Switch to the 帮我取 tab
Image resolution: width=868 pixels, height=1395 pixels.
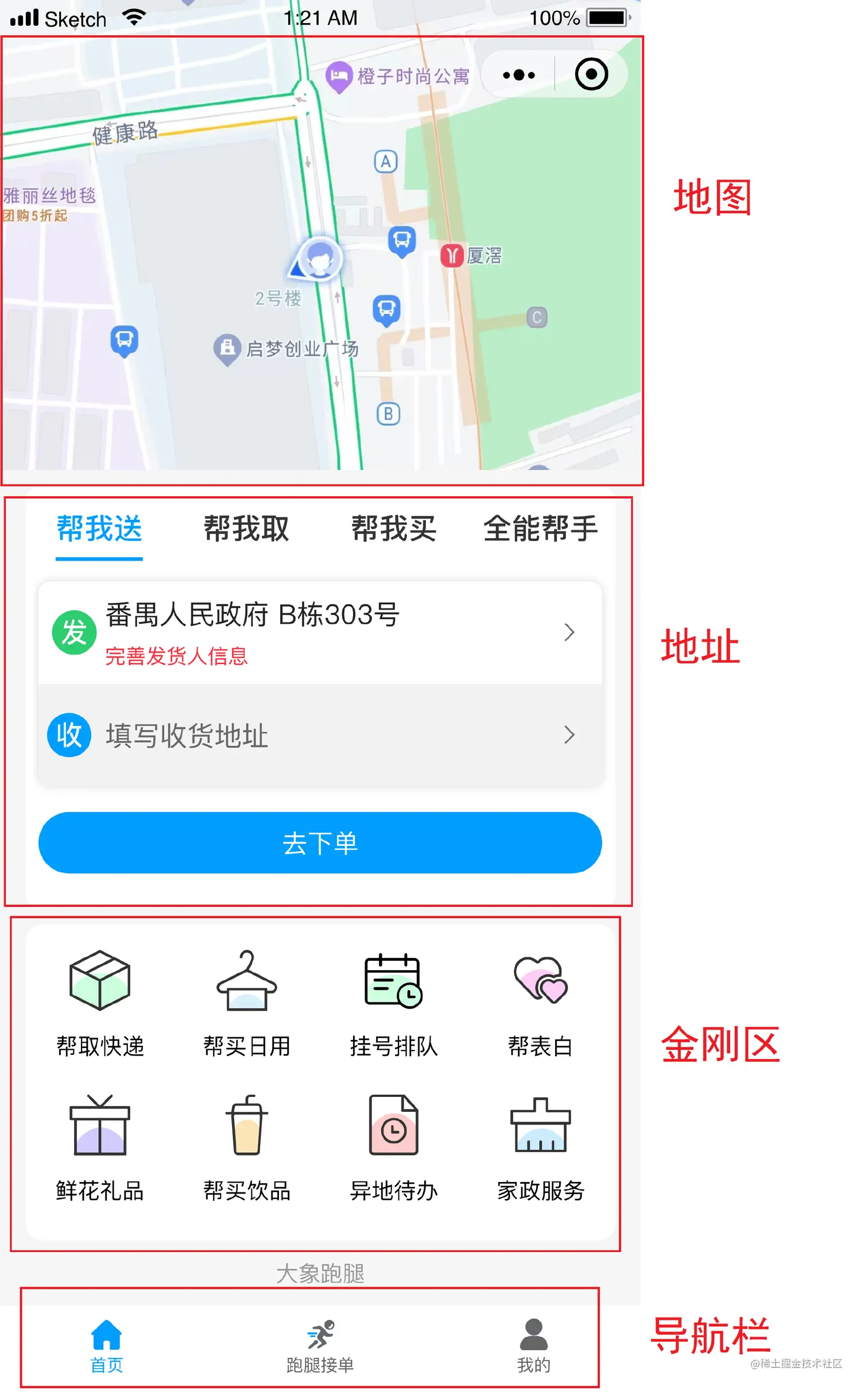coord(246,529)
